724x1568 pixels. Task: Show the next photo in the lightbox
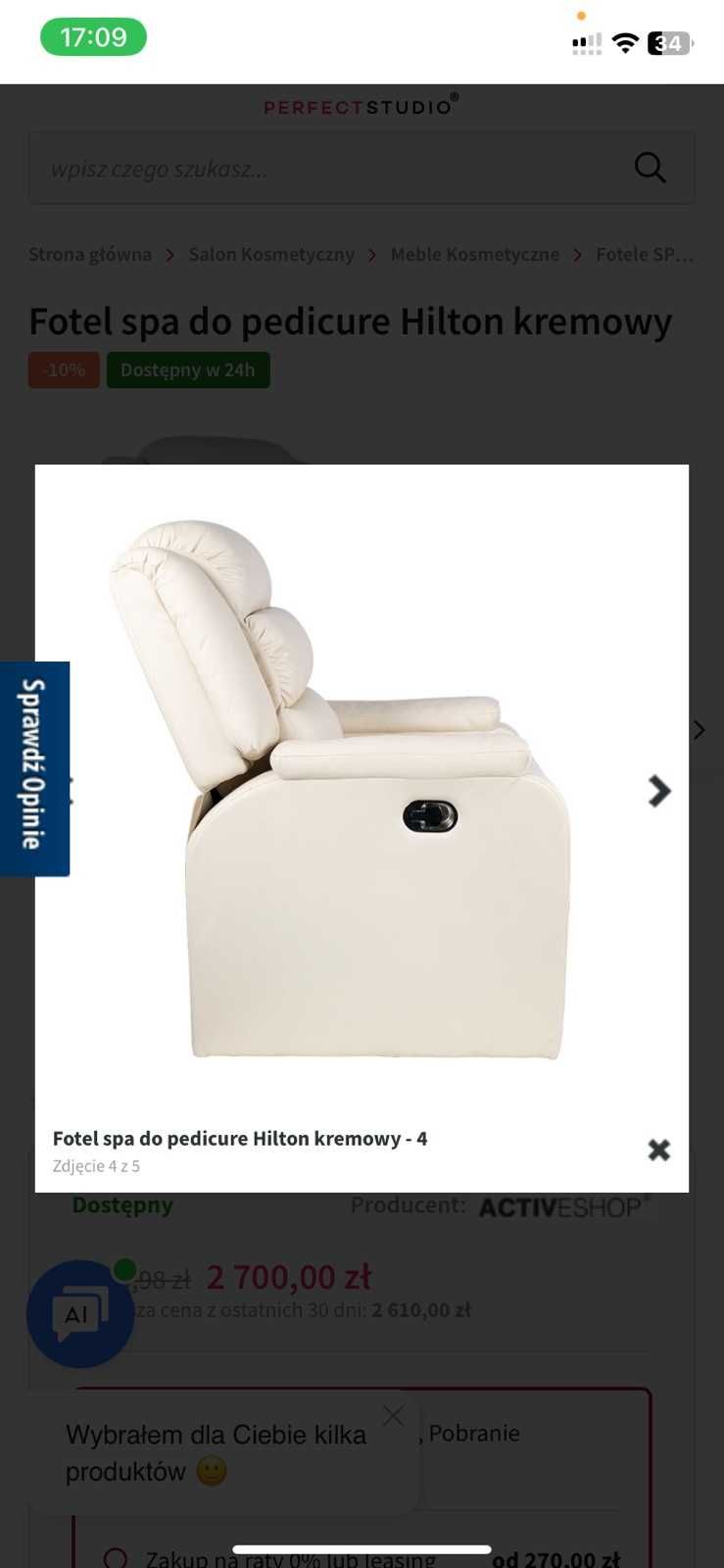pos(659,791)
